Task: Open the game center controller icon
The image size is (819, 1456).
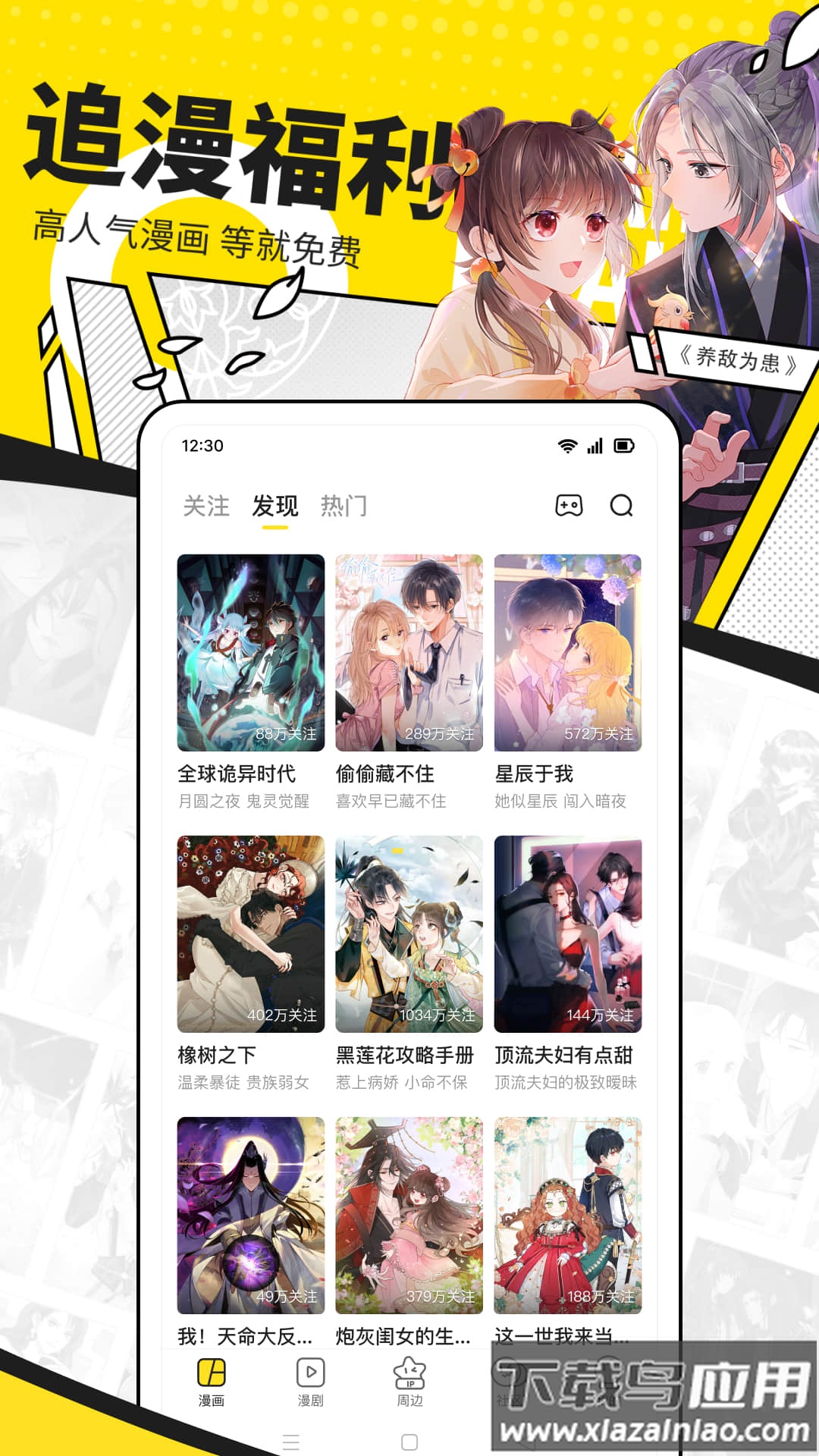Action: tap(570, 504)
